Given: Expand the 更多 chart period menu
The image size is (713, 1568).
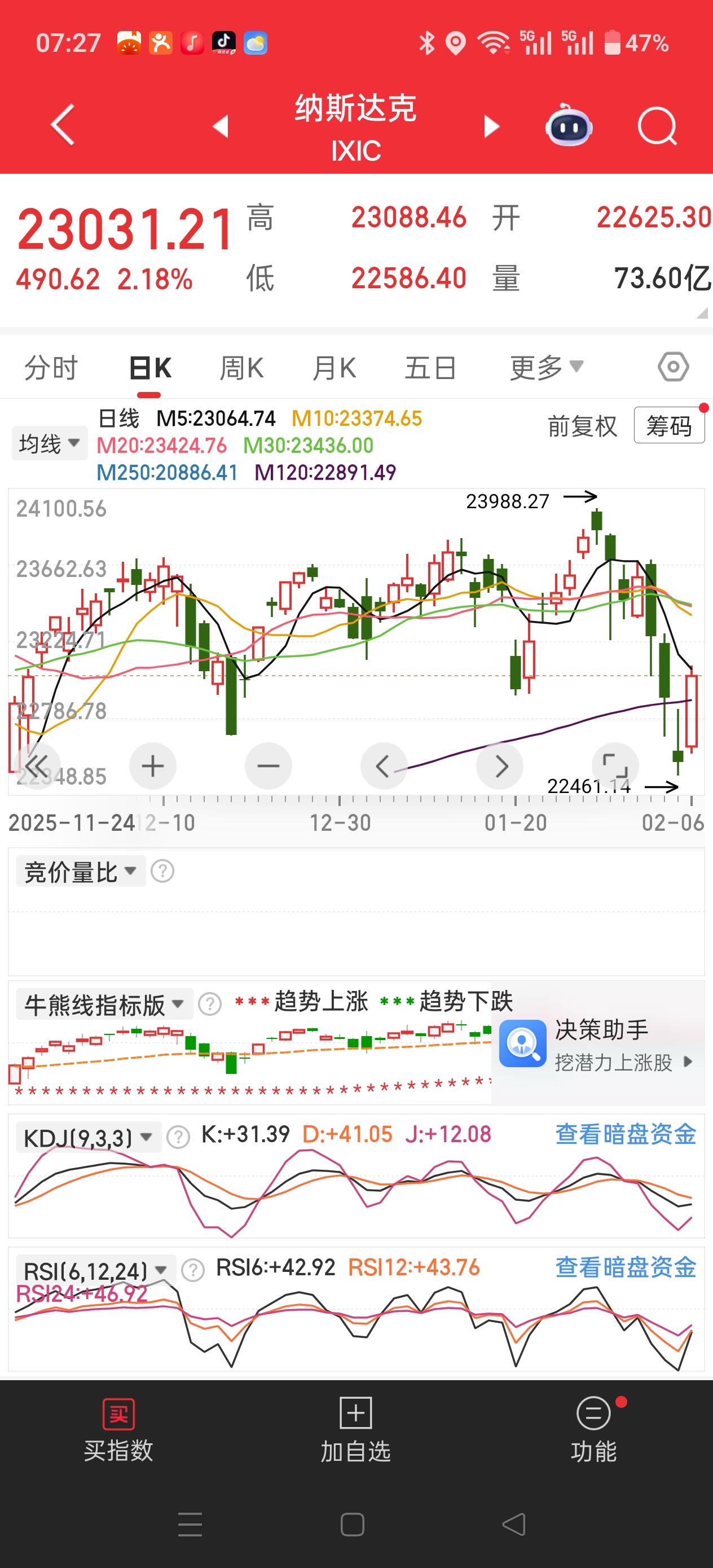Looking at the screenshot, I should (x=546, y=368).
